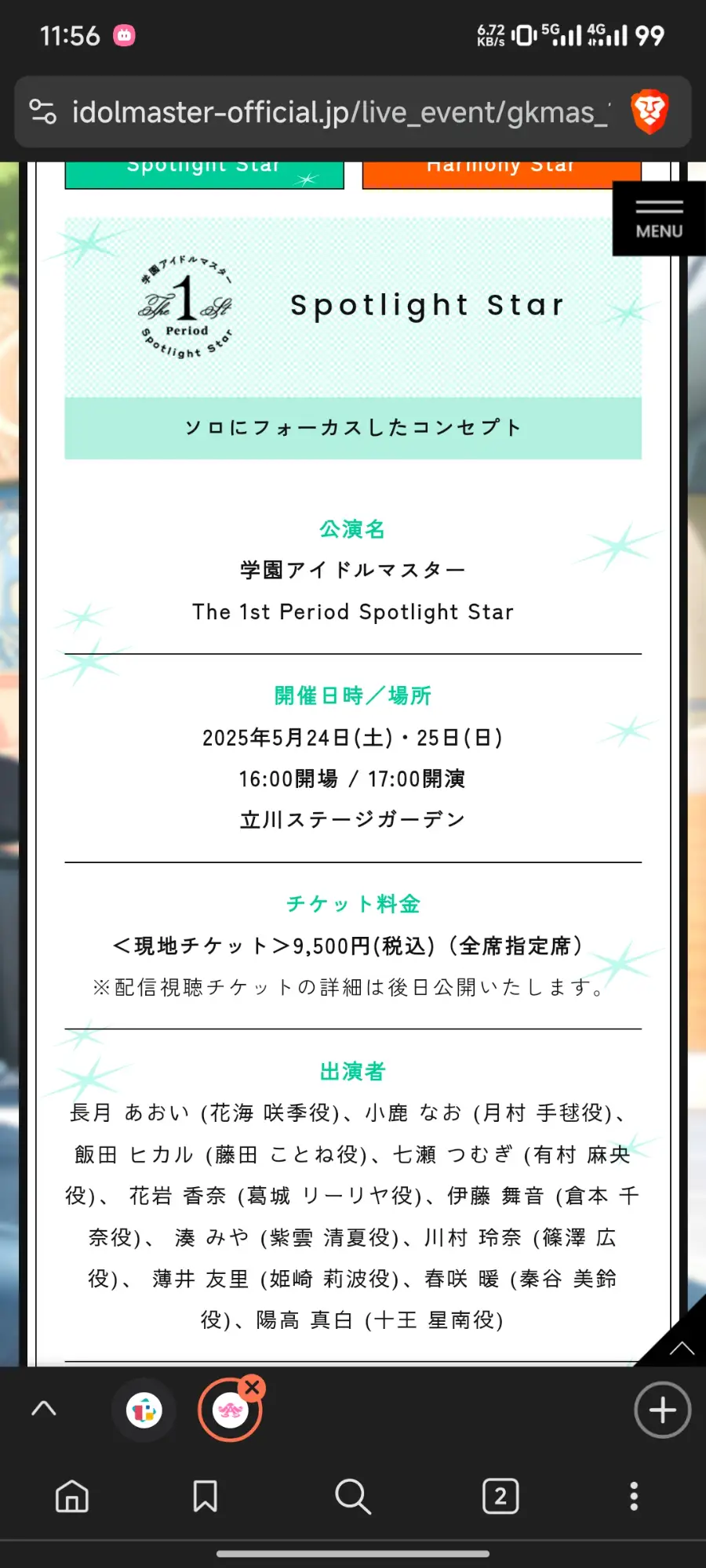Open the site MENU button

click(x=659, y=219)
